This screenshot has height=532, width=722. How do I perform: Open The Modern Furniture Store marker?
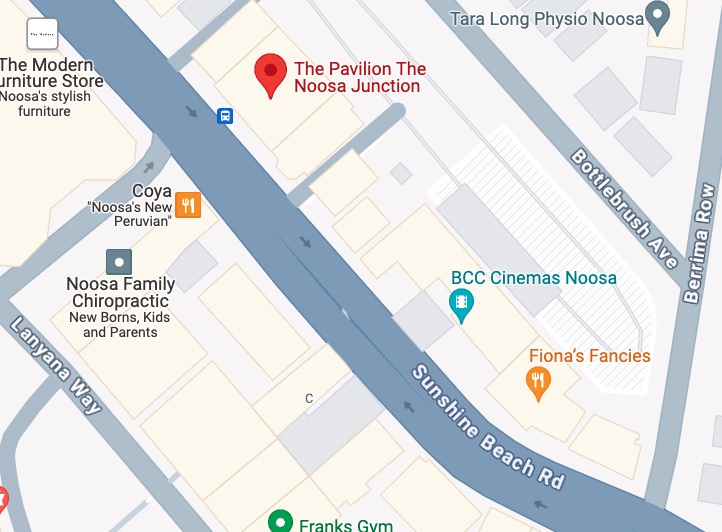tap(42, 35)
